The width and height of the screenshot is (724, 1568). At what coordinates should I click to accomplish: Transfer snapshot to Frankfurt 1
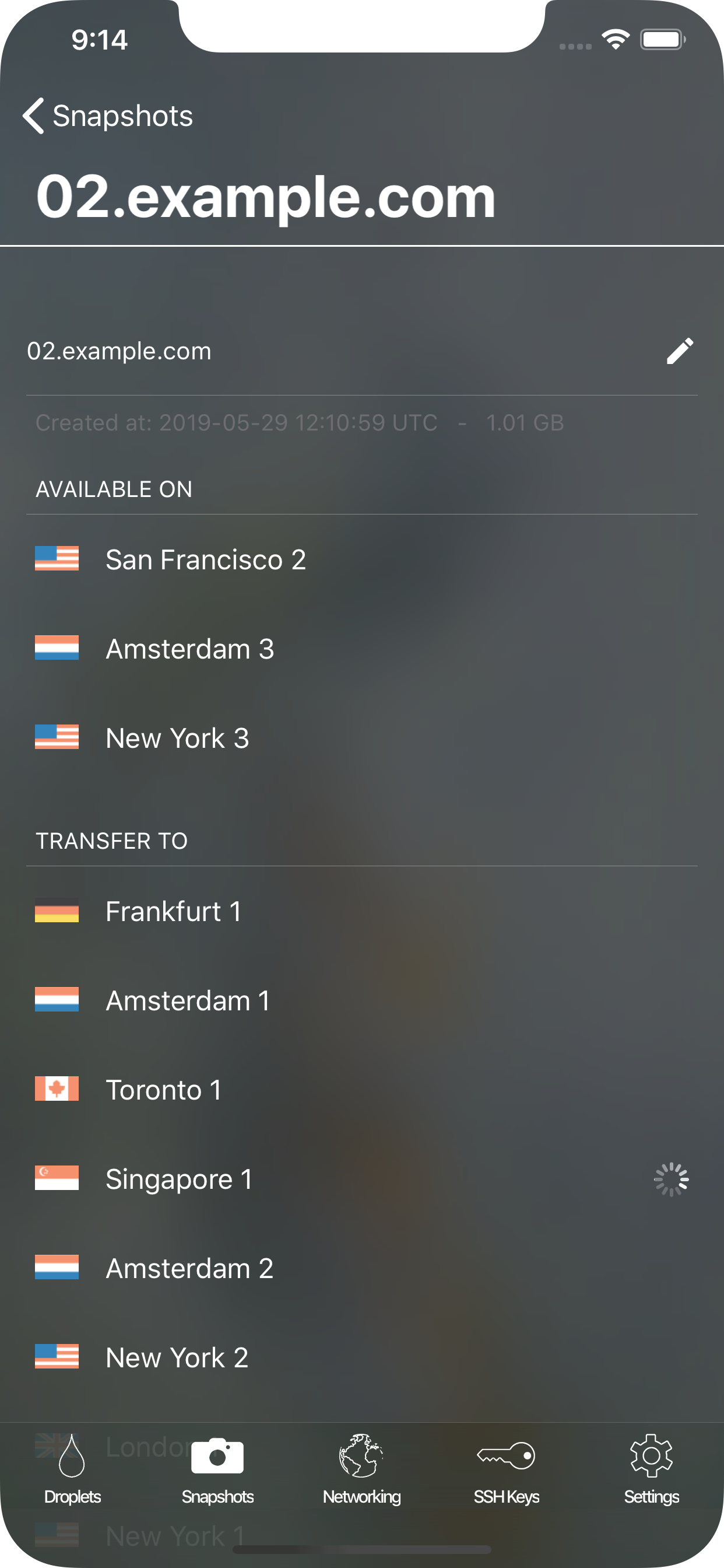(173, 911)
